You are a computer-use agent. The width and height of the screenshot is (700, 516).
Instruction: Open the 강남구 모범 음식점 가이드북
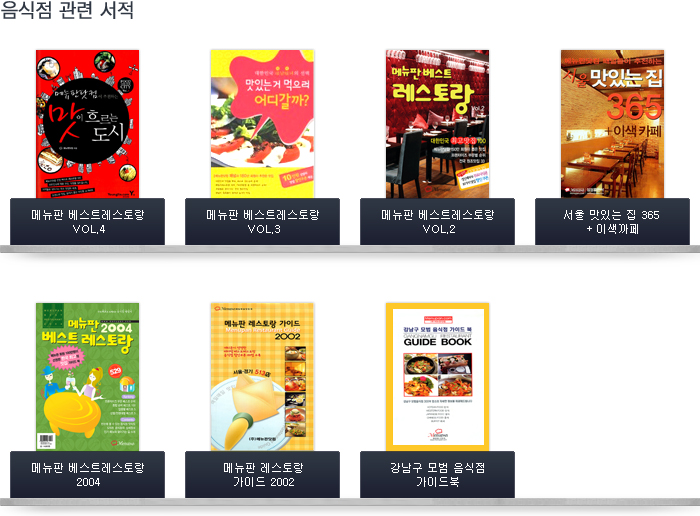[437, 377]
